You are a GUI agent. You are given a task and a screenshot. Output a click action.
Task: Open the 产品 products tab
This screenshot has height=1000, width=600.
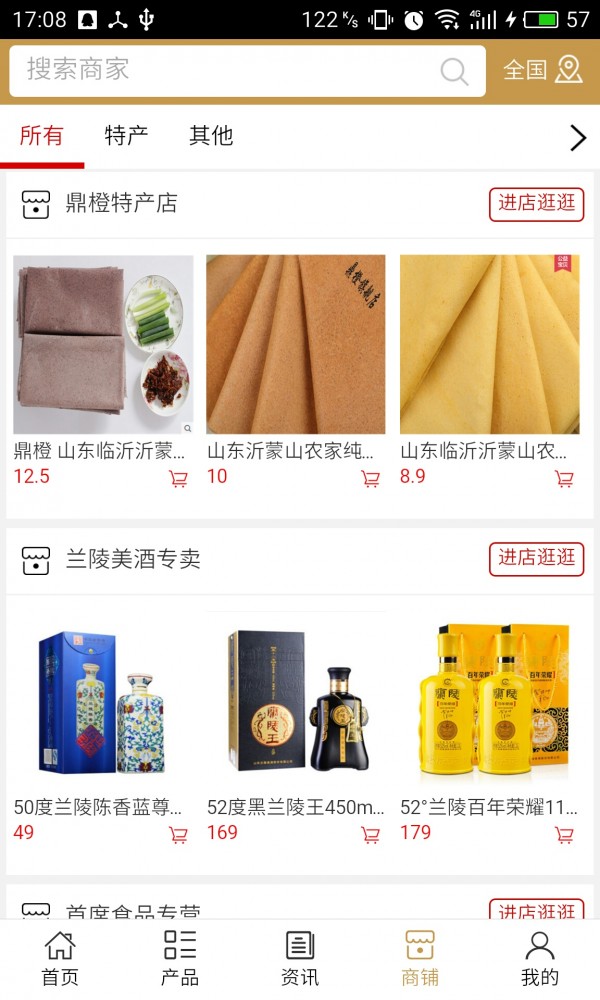(180, 958)
